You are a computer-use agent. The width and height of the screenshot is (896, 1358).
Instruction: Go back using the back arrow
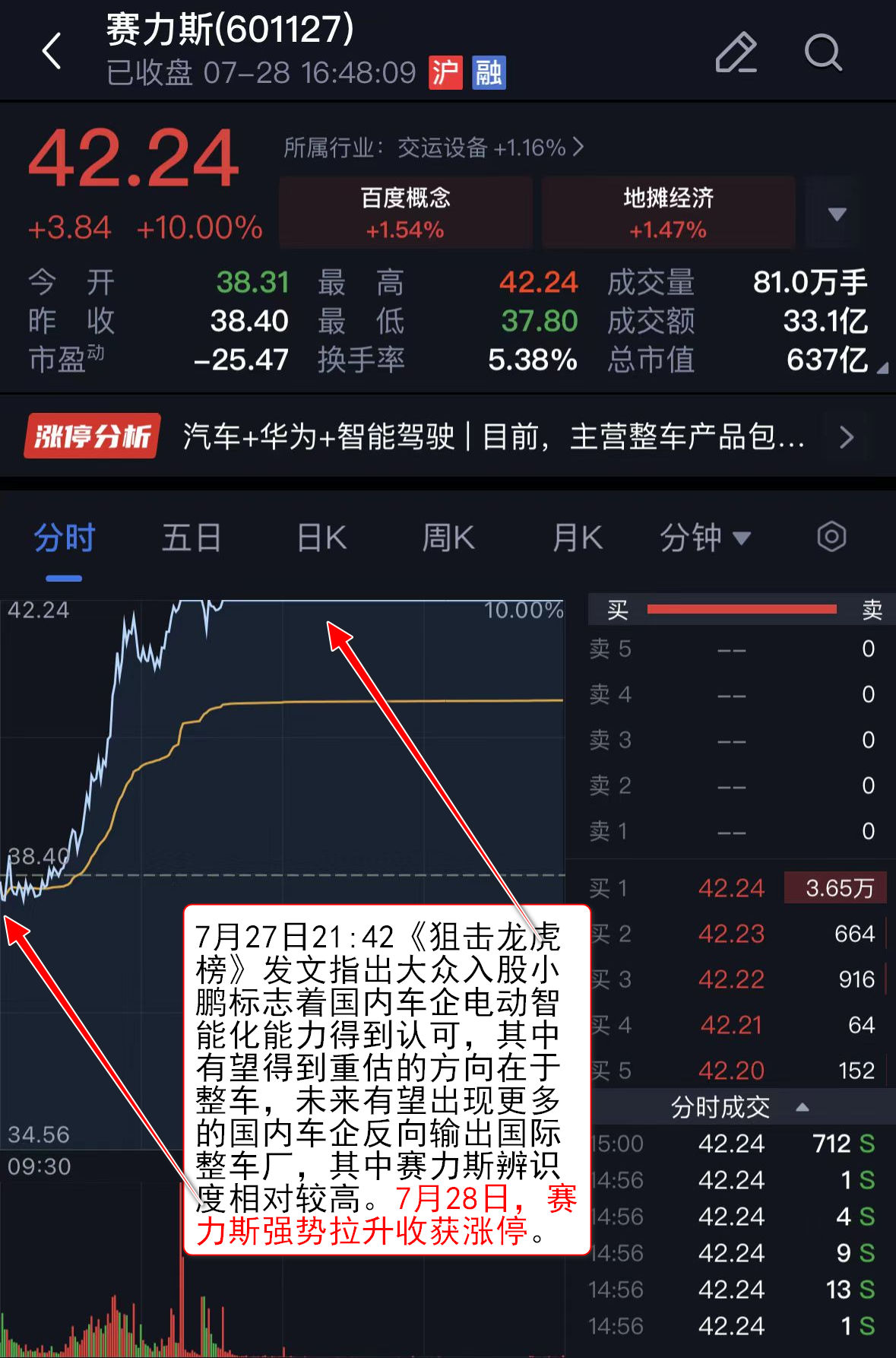tap(52, 52)
